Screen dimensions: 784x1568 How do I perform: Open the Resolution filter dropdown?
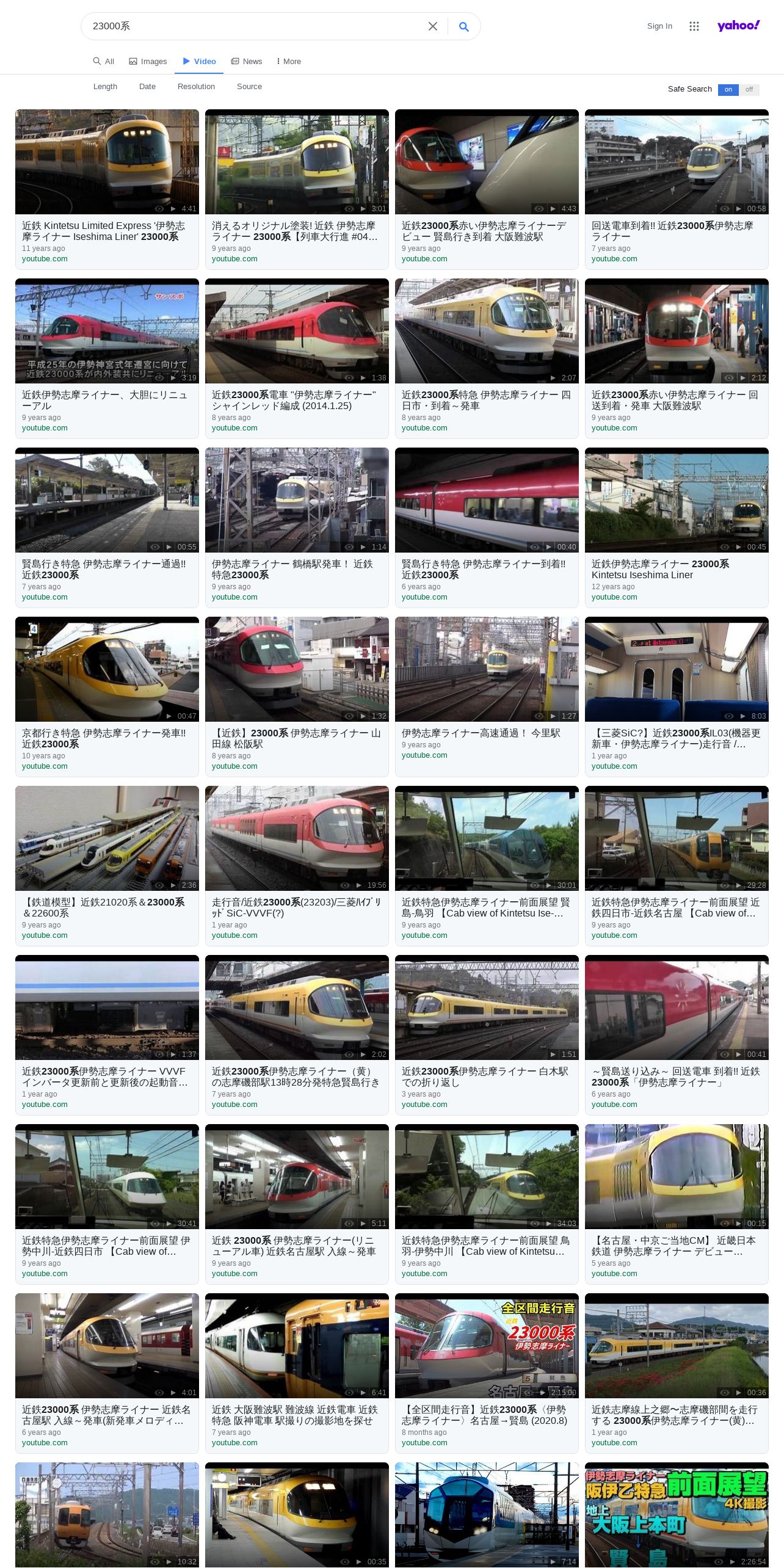[196, 87]
